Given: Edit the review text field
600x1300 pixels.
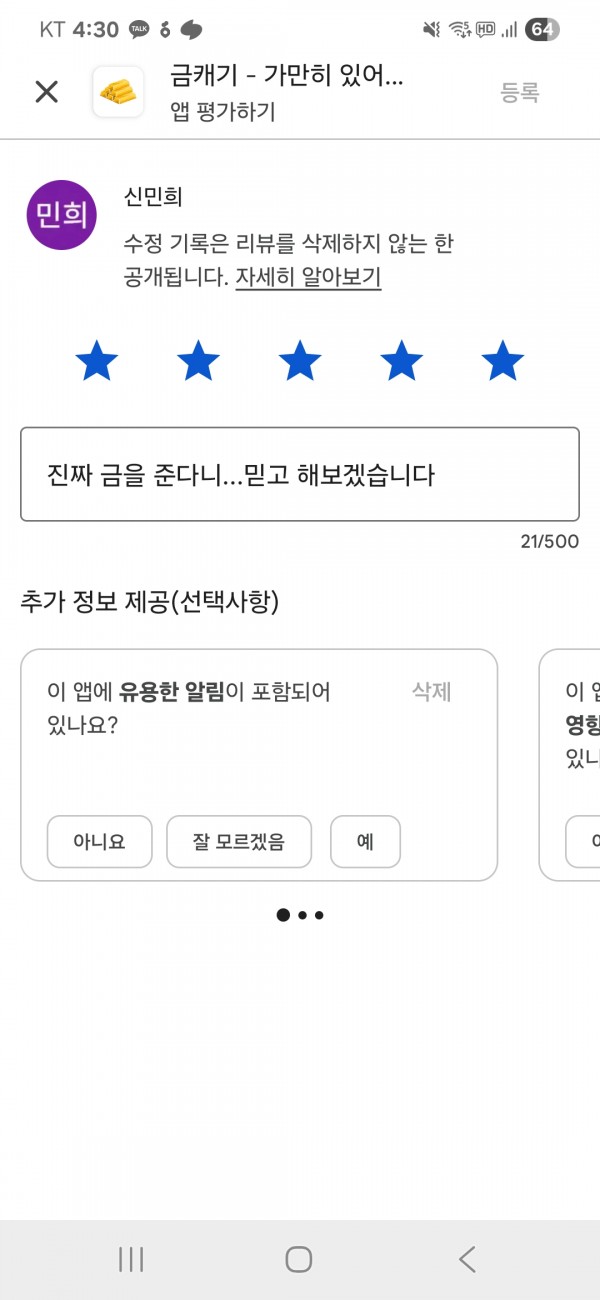Looking at the screenshot, I should point(300,474).
